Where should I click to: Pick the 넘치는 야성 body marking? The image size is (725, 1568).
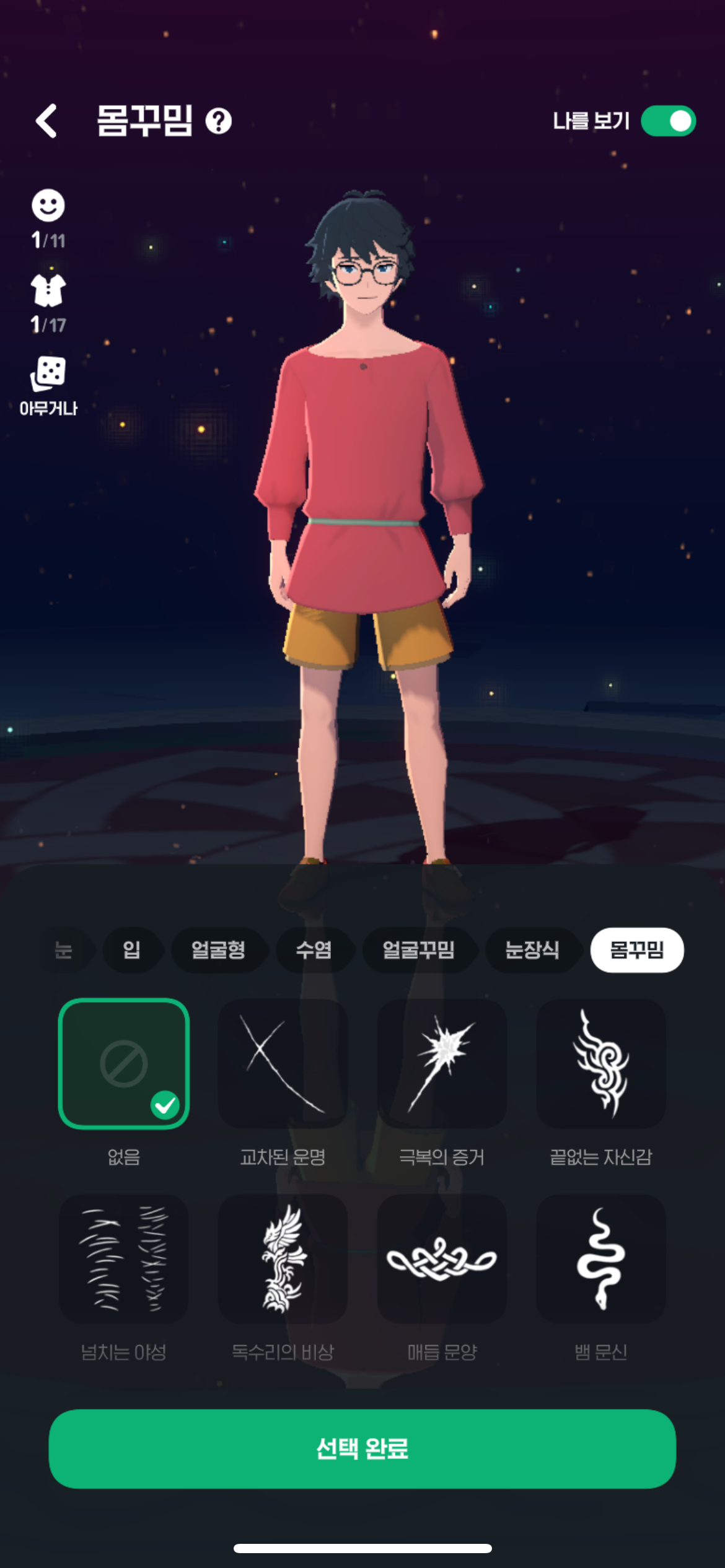click(x=124, y=1259)
